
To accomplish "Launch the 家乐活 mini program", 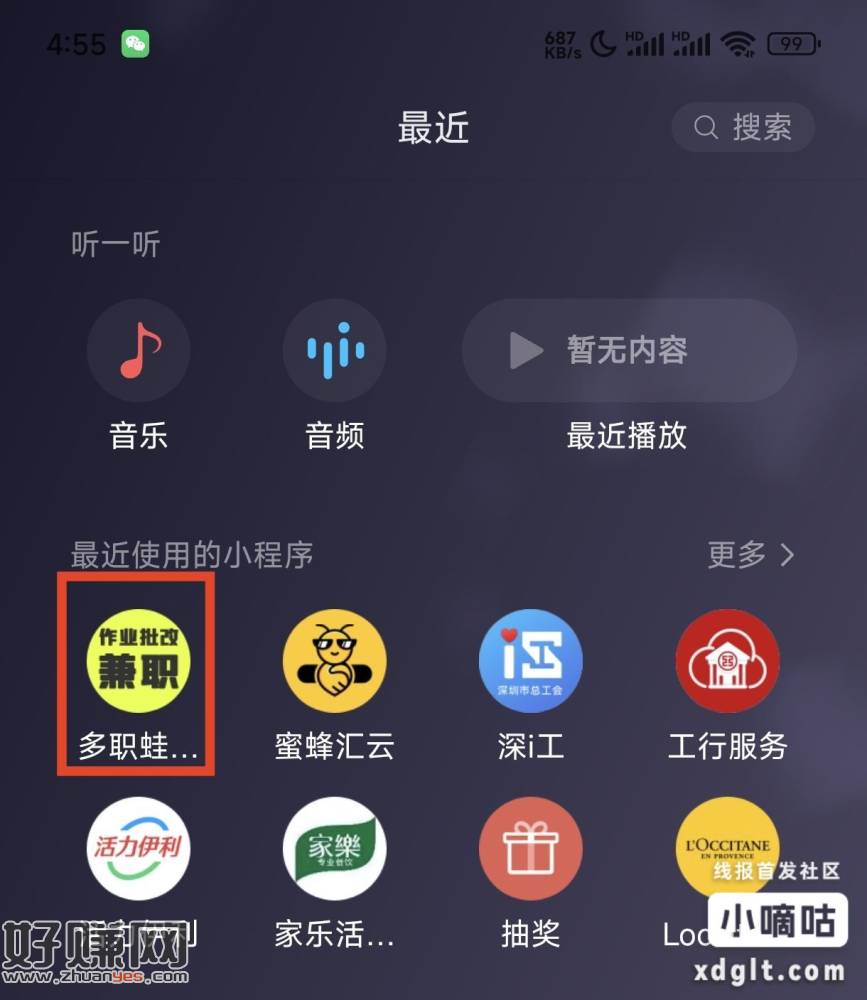I will 334,849.
